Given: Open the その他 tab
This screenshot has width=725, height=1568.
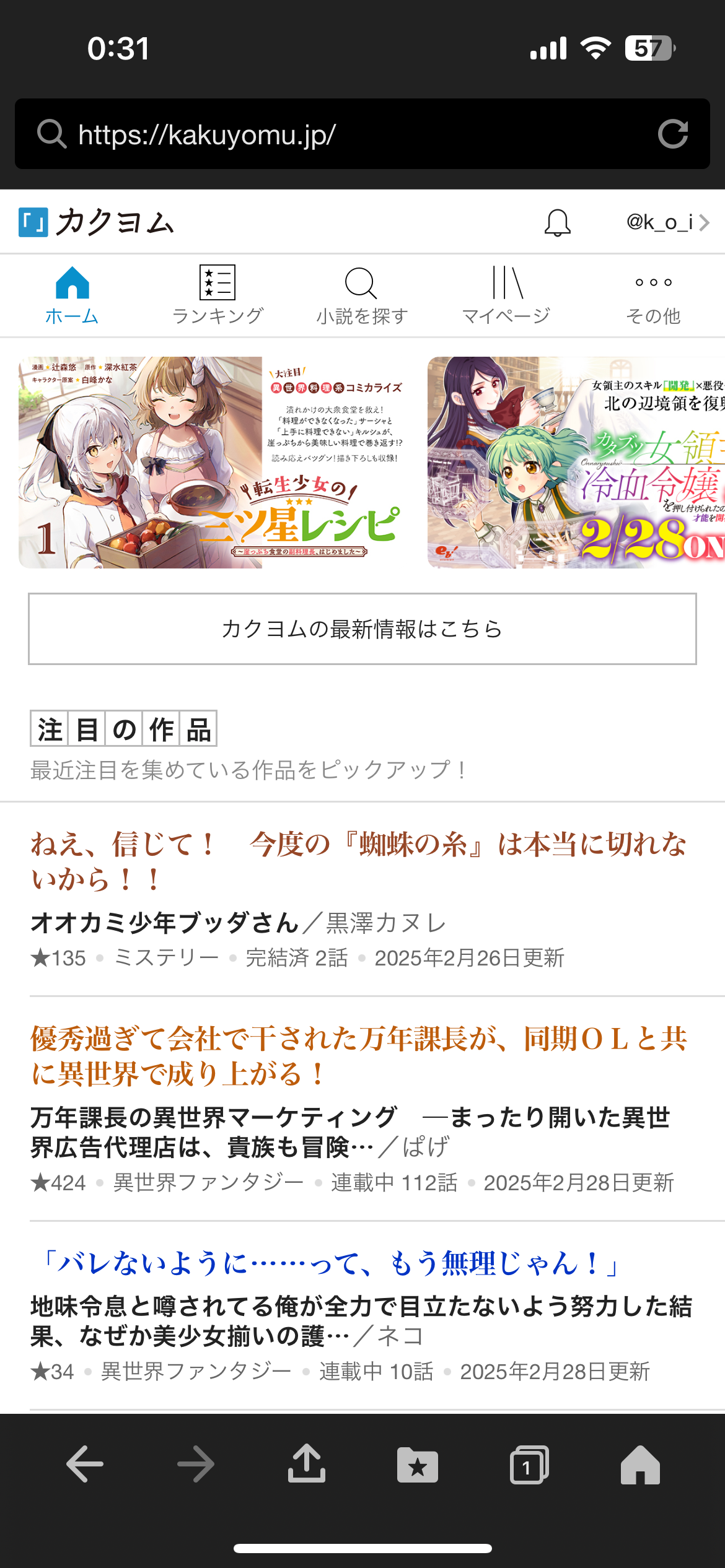Looking at the screenshot, I should coord(652,295).
